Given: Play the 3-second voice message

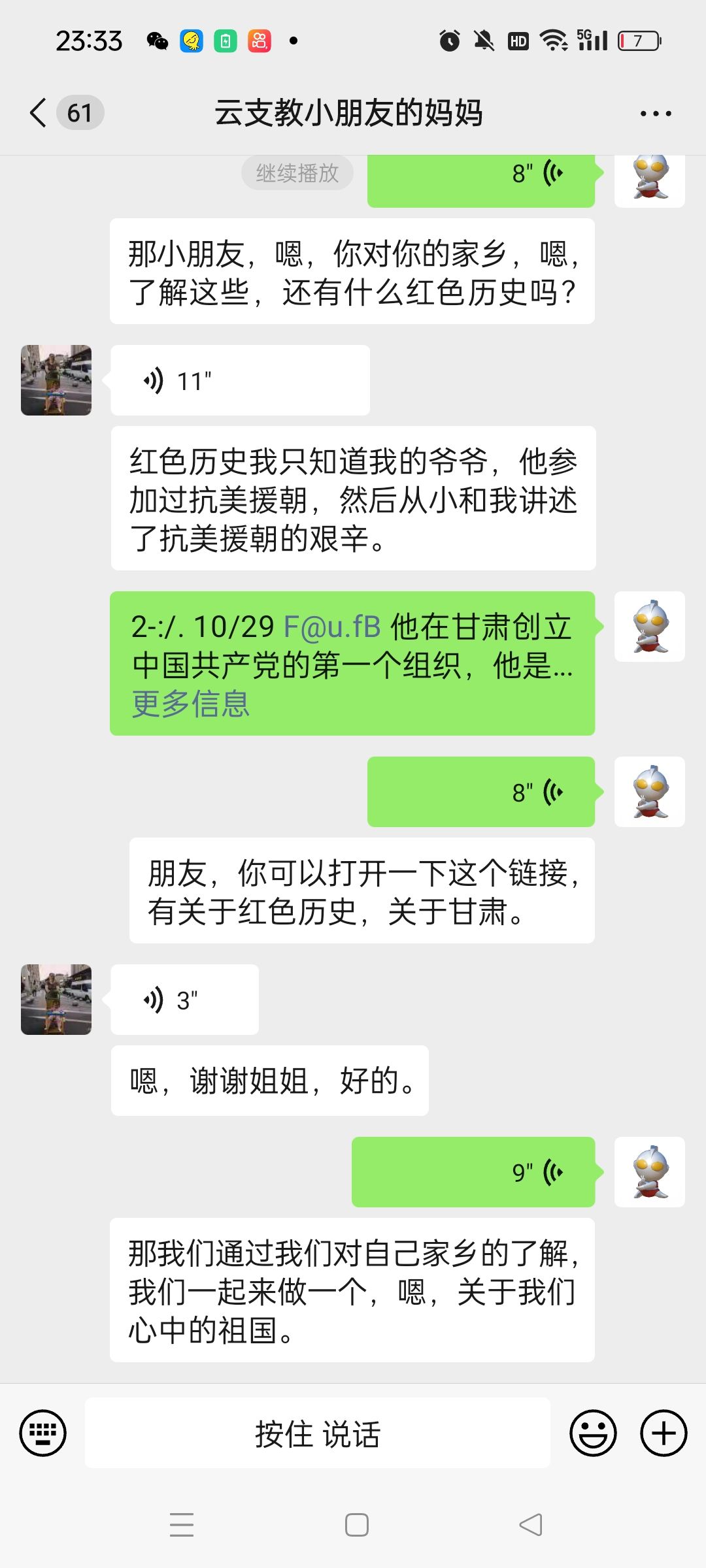Looking at the screenshot, I should coord(184,1000).
